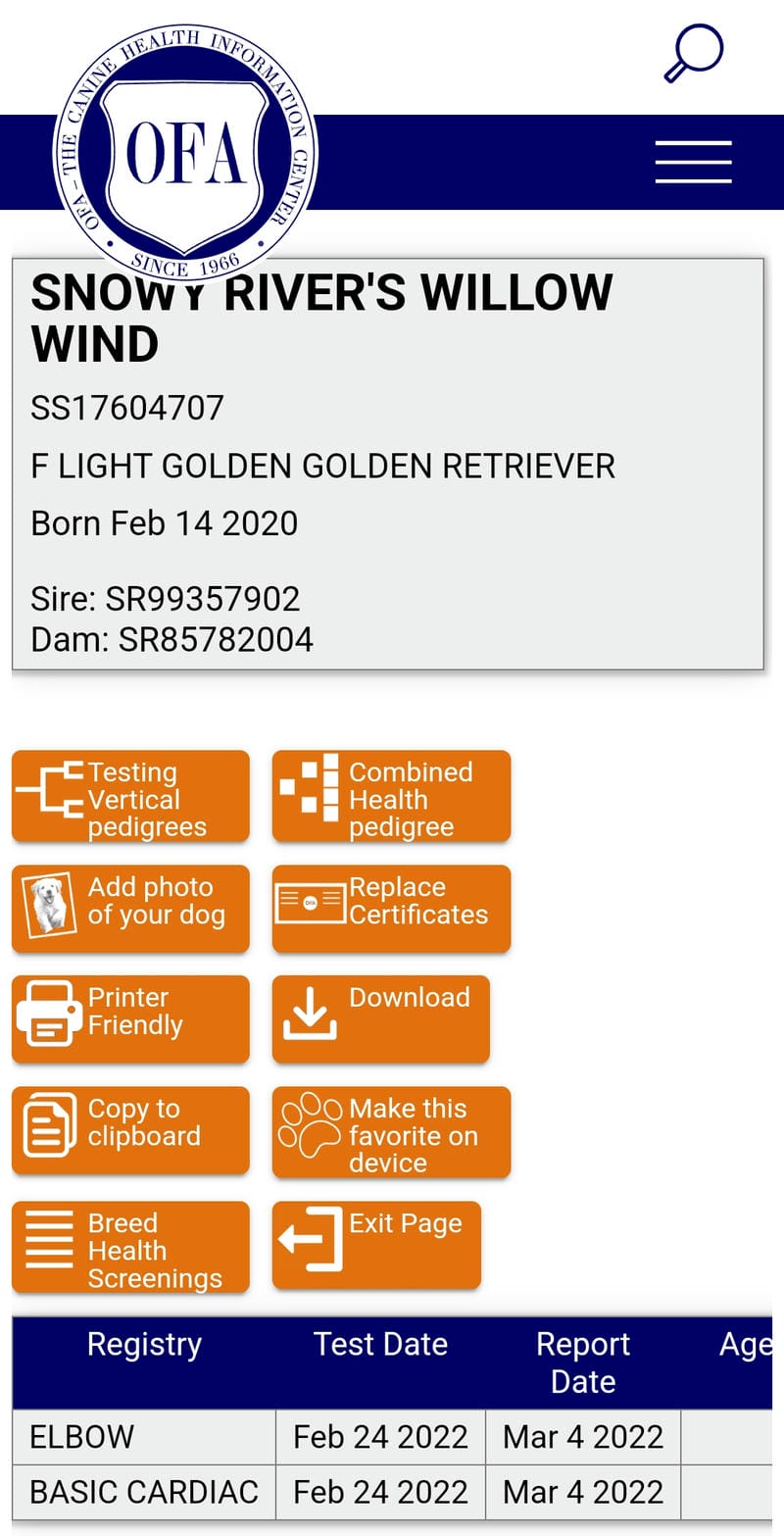Make this favorite on device
Screen dimensions: 784x1536
pyautogui.click(x=391, y=1132)
